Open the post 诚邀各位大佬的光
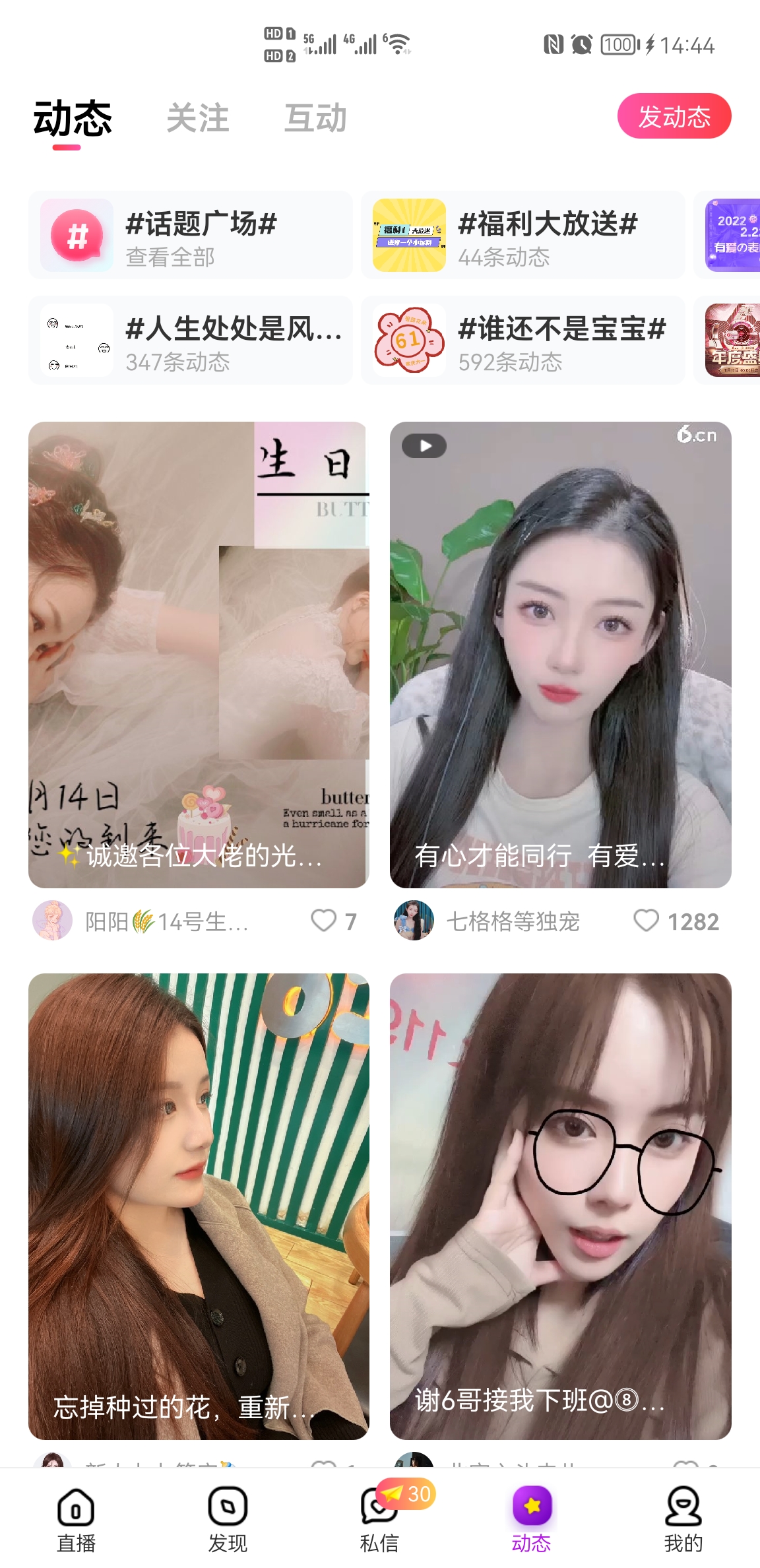This screenshot has height=1568, width=760. [x=199, y=655]
